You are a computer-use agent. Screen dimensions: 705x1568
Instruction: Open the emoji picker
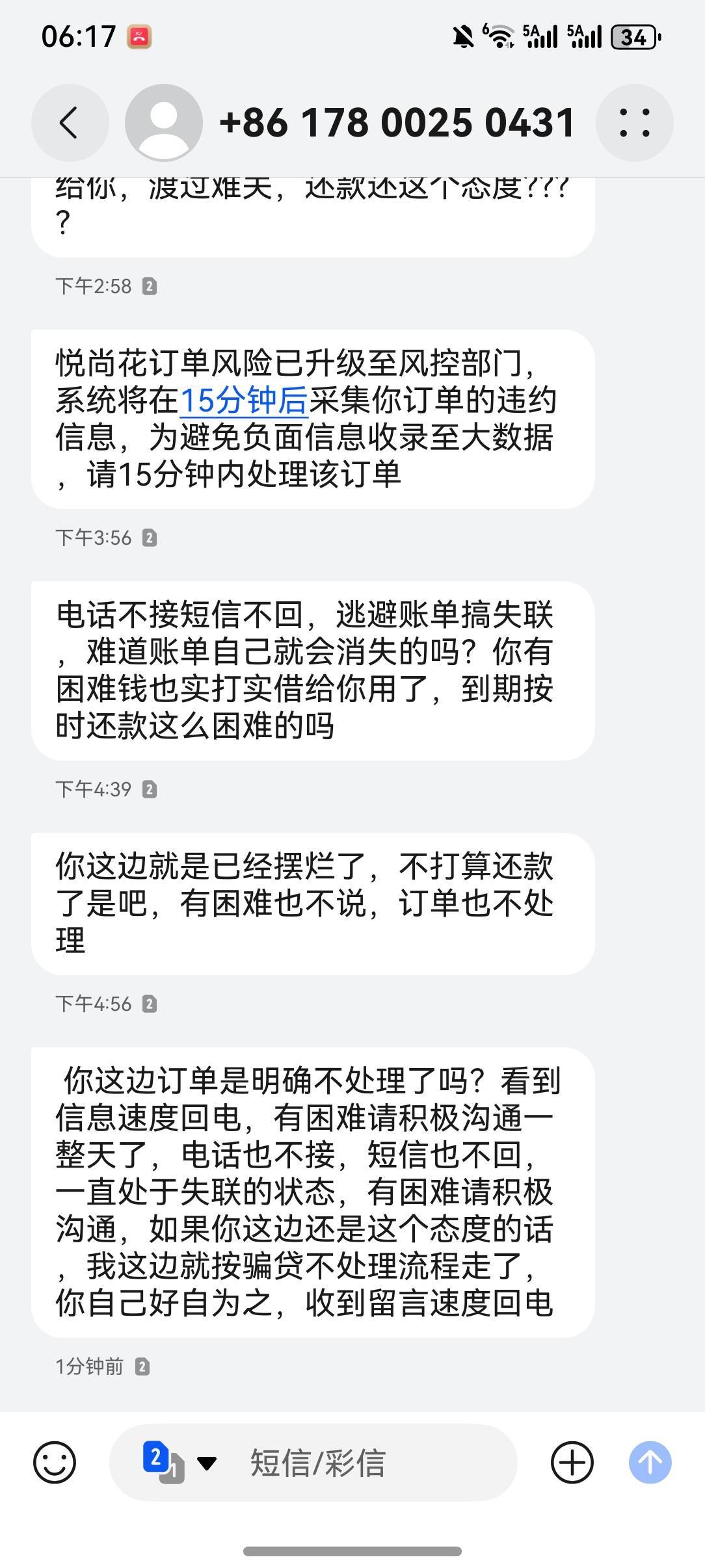tap(55, 1463)
